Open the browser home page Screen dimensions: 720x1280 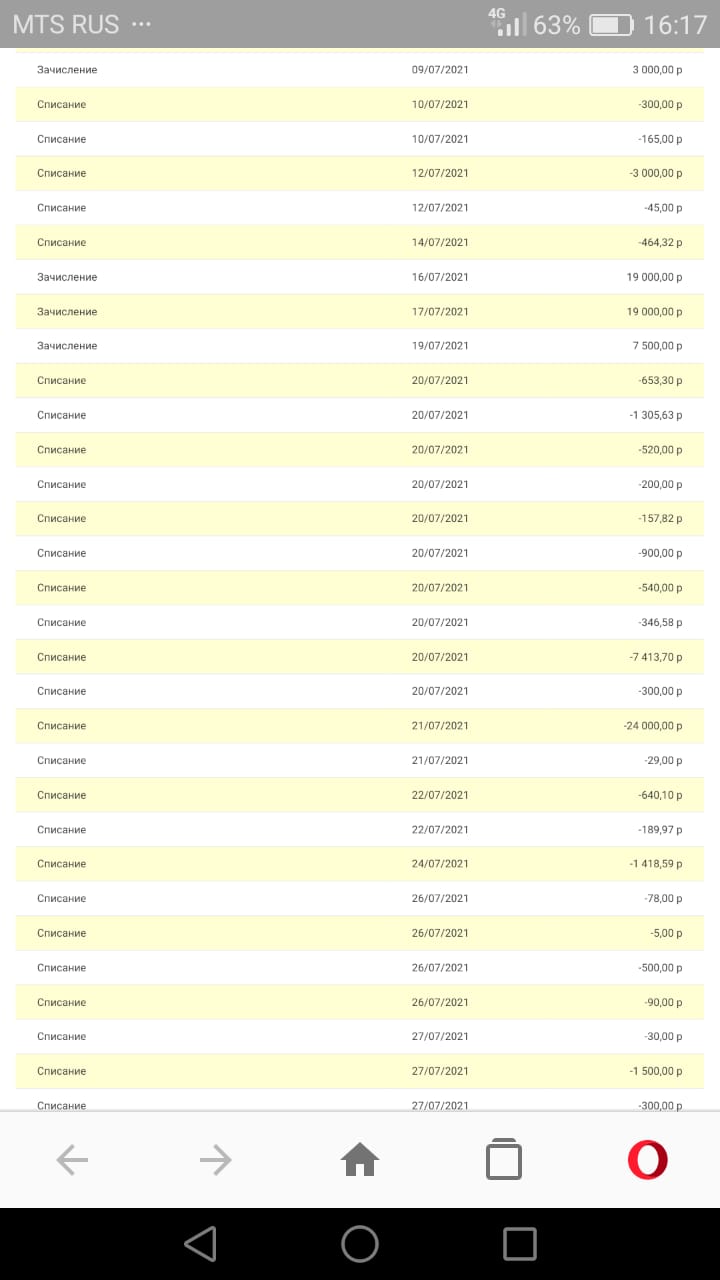click(x=360, y=1160)
